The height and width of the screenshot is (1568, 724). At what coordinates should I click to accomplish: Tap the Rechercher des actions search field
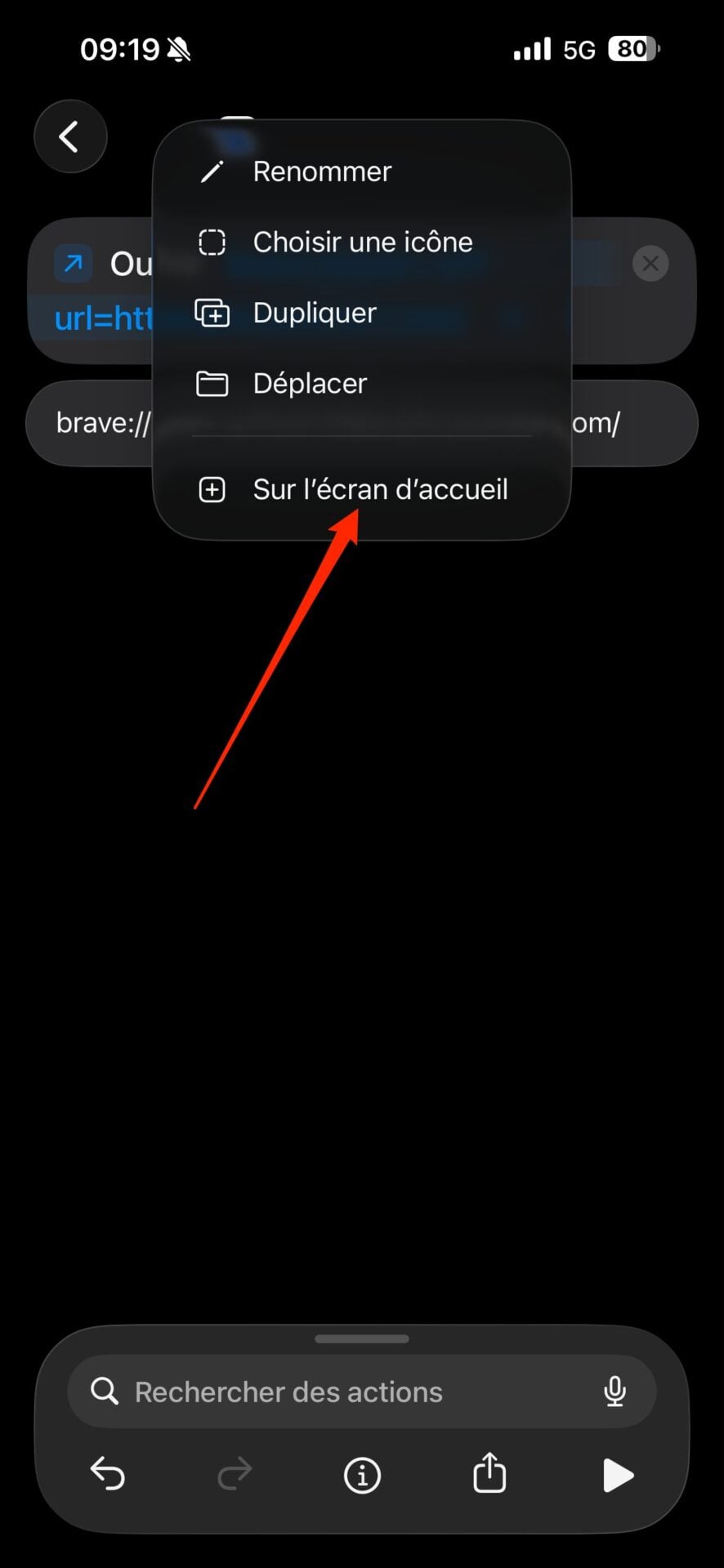point(290,1392)
